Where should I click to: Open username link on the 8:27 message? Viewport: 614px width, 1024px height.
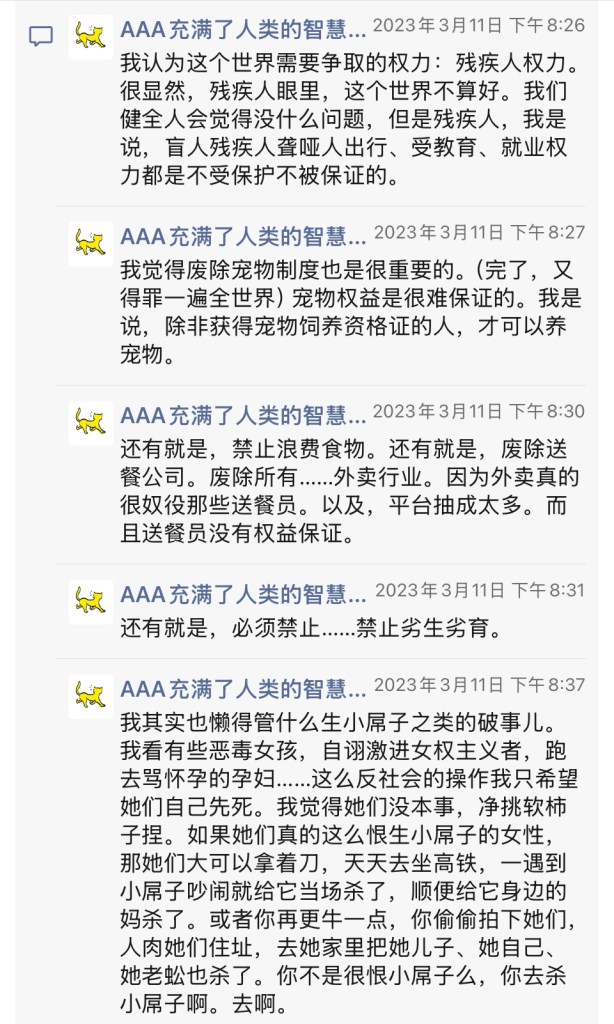243,236
